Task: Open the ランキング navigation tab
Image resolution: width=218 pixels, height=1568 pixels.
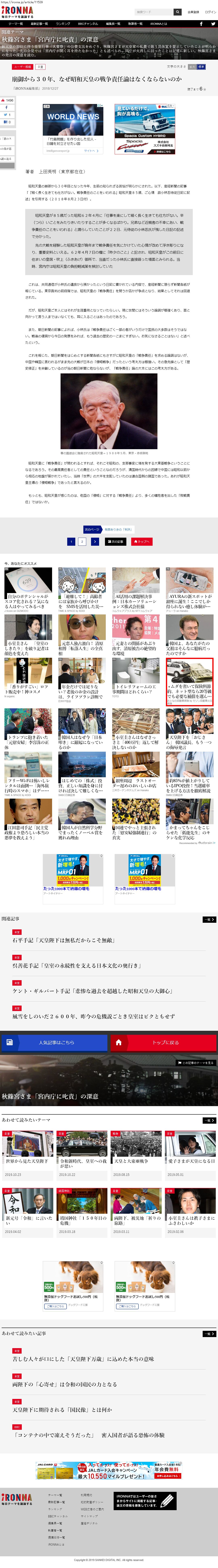Action: pos(63,24)
